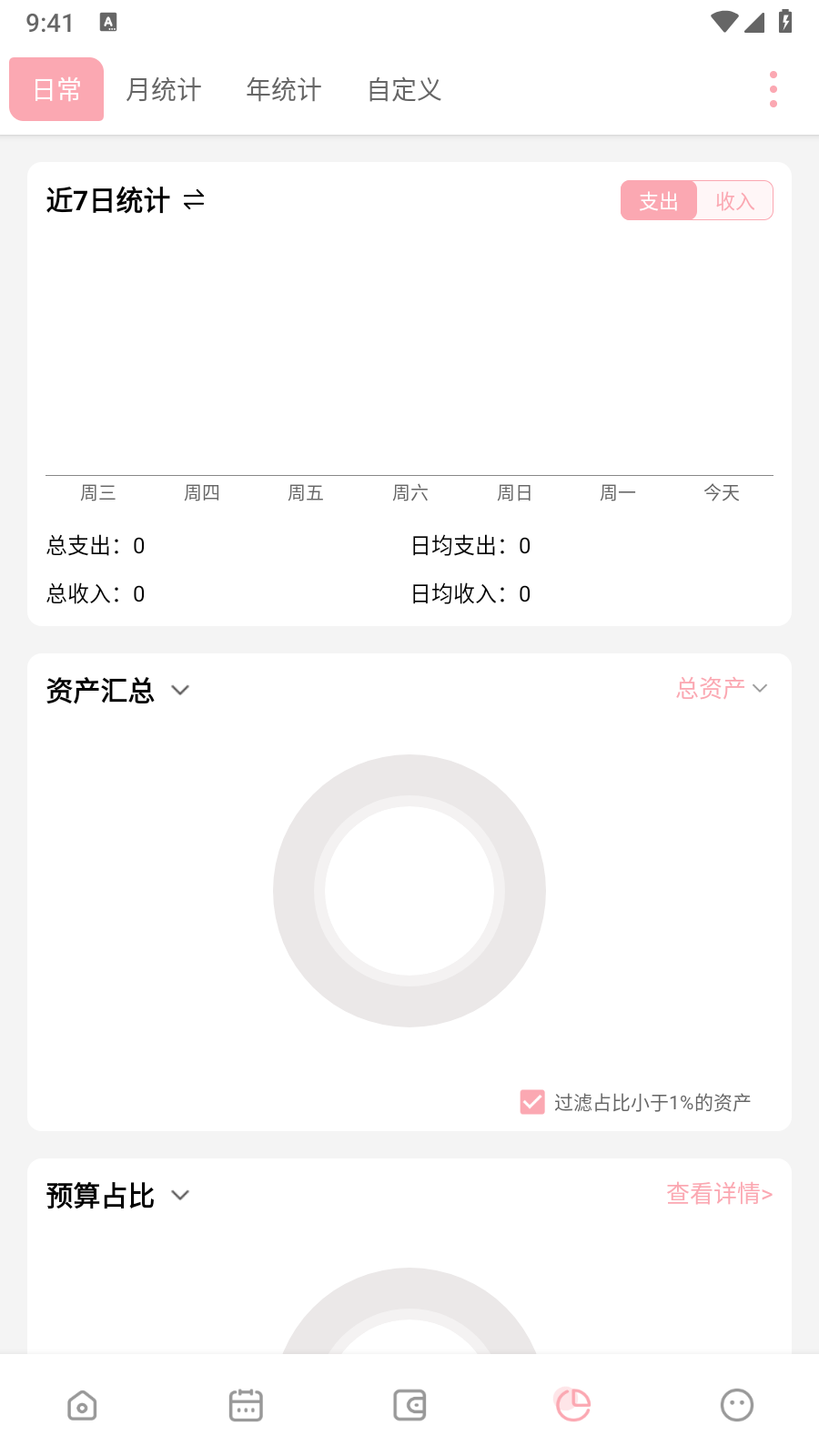Uncheck 过滤占比小于1%的资产 filter
Image resolution: width=819 pixels, height=1456 pixels.
531,1101
